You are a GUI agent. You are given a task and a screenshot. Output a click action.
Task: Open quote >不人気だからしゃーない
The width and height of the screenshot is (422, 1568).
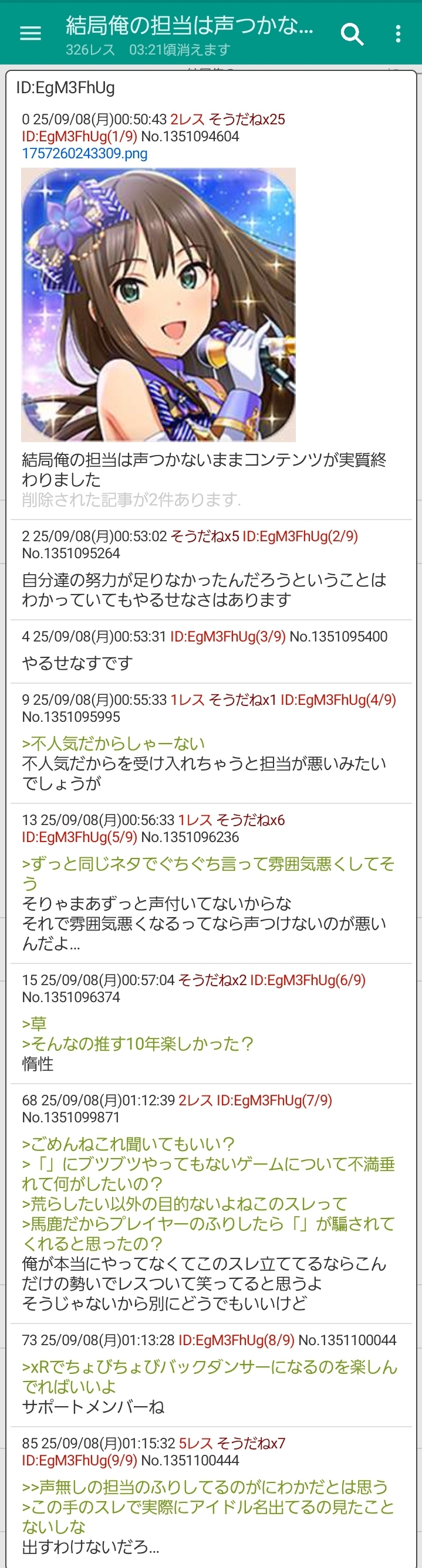tap(113, 743)
